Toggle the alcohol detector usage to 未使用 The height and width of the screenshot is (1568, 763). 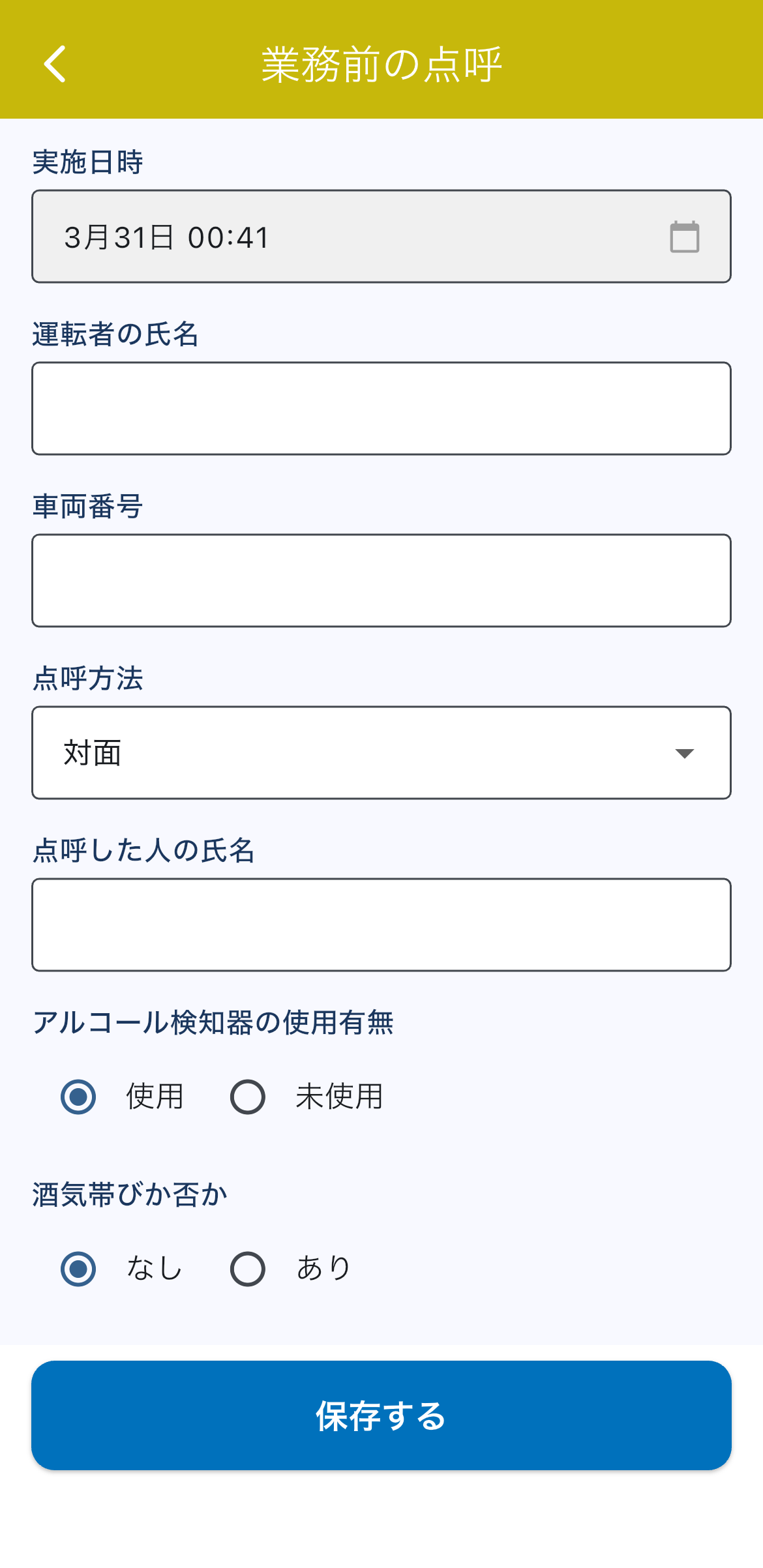tap(247, 1097)
